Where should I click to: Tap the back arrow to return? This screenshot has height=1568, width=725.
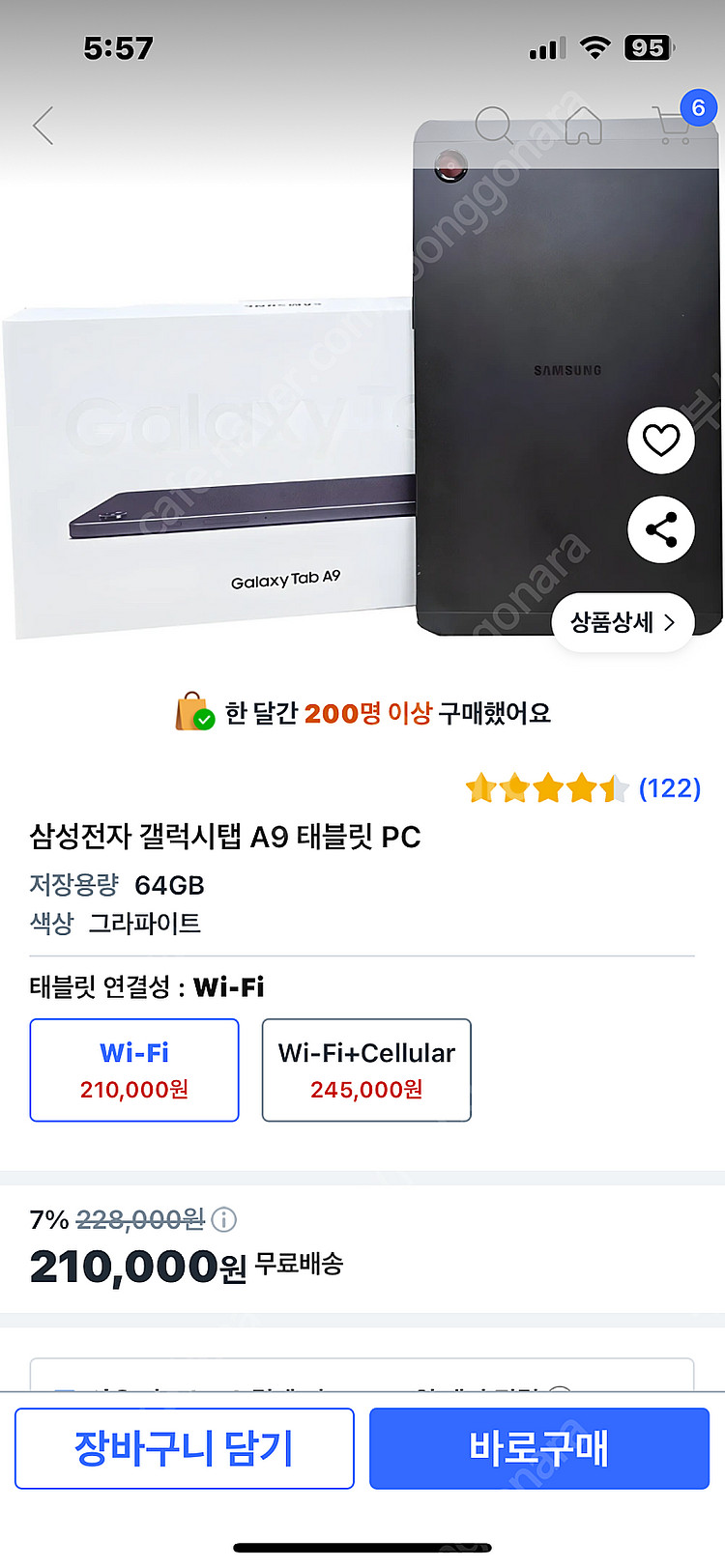[x=41, y=126]
